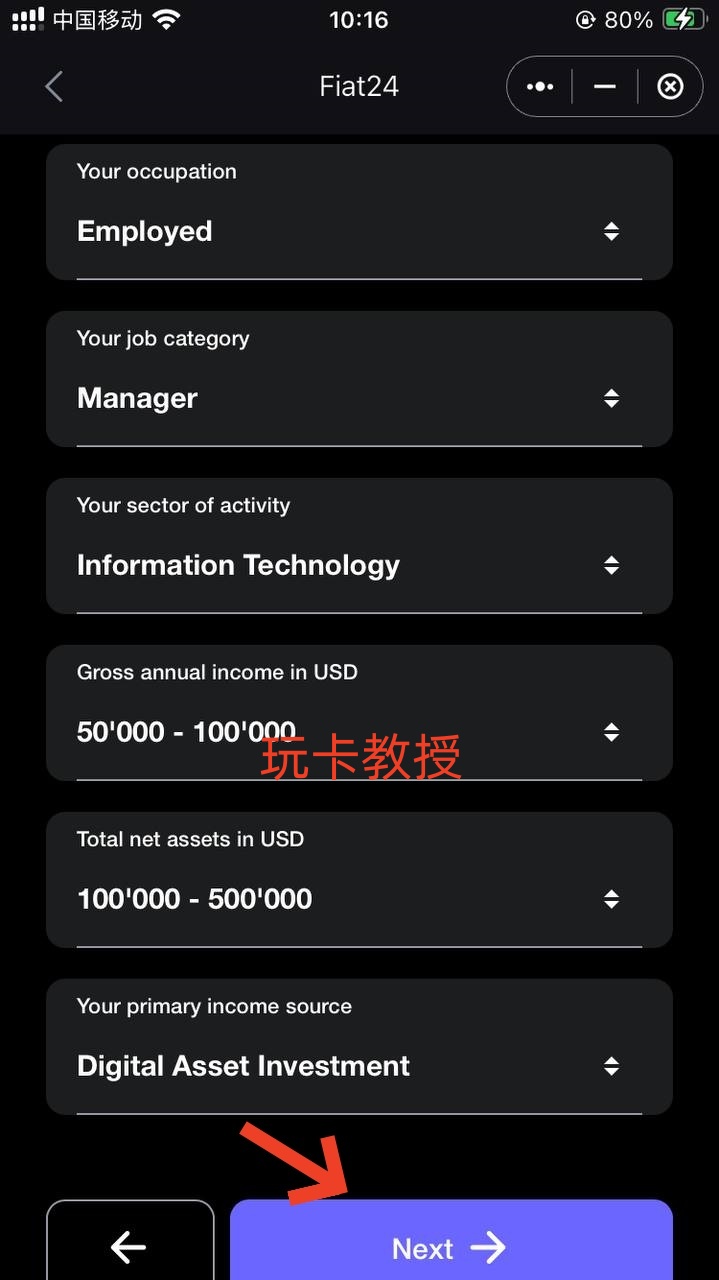Image resolution: width=719 pixels, height=1280 pixels.
Task: Close the Fiat24 mini program
Action: (x=670, y=87)
